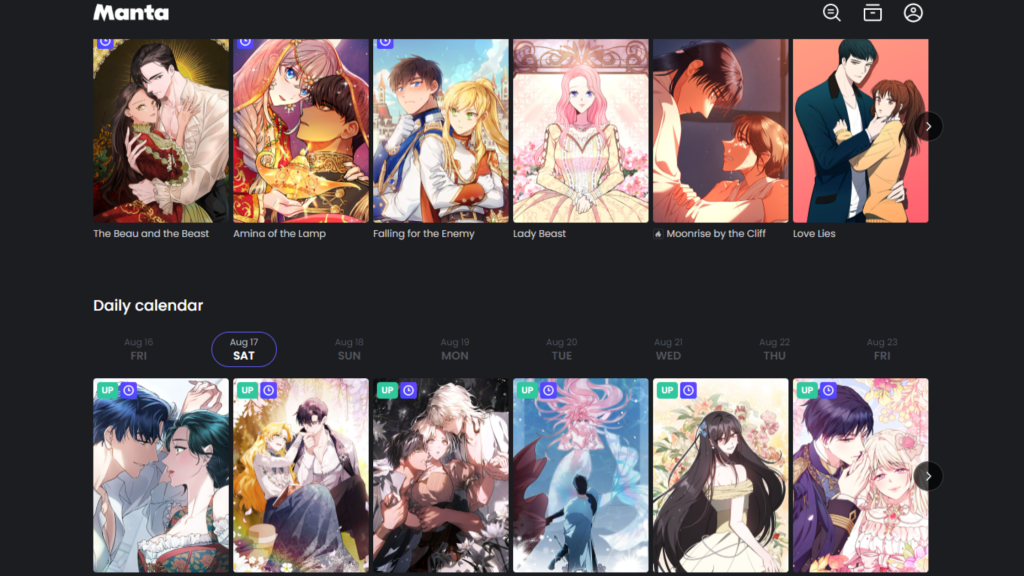This screenshot has width=1024, height=576.
Task: Open Love Lies comic
Action: pyautogui.click(x=860, y=131)
